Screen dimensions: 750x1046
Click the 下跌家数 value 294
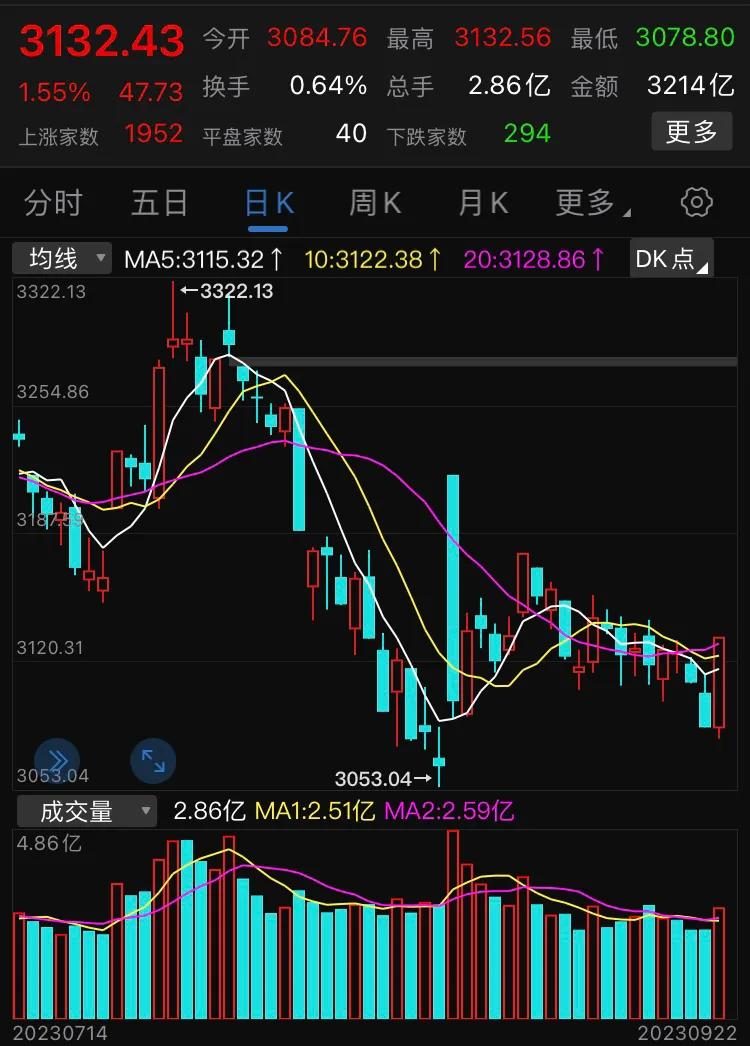tap(526, 131)
